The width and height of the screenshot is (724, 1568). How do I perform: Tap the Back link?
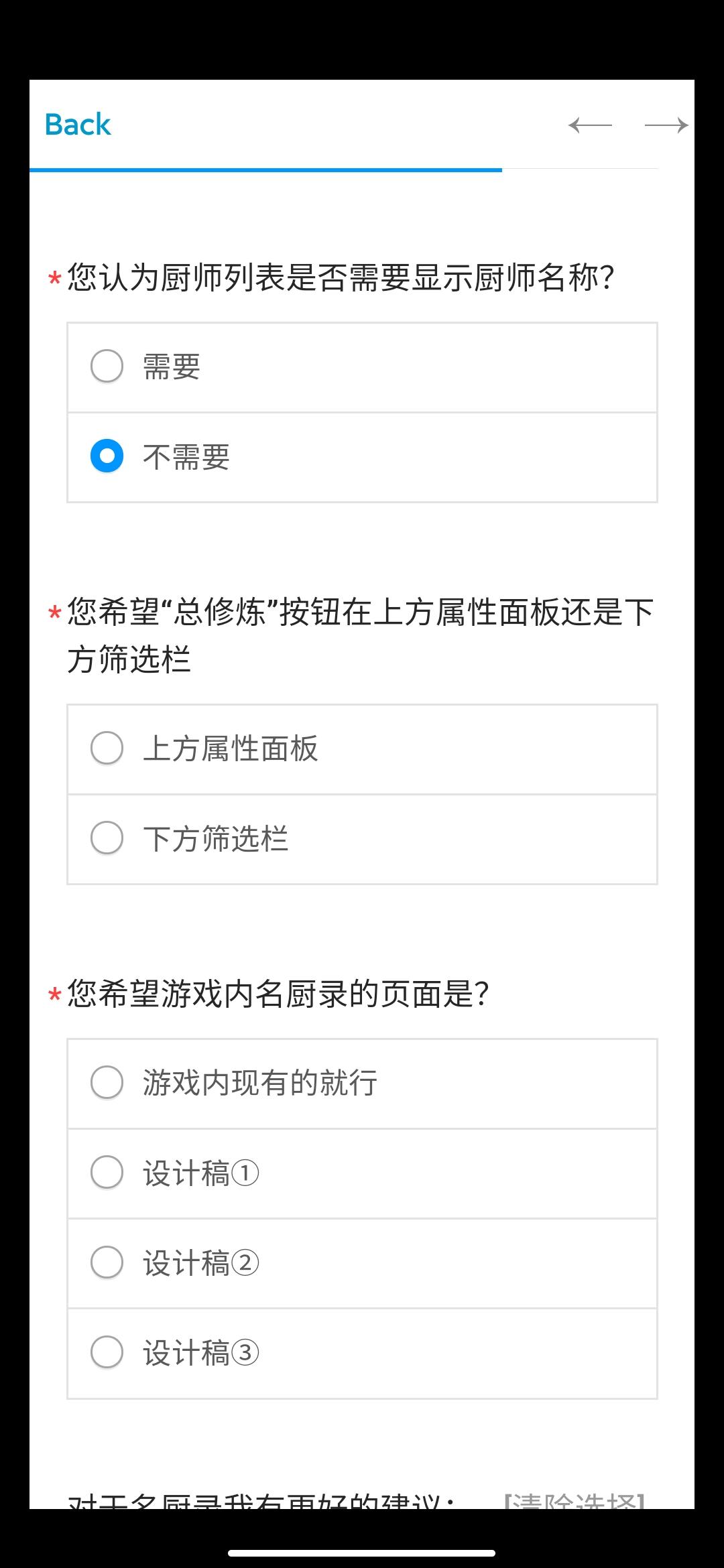click(77, 125)
